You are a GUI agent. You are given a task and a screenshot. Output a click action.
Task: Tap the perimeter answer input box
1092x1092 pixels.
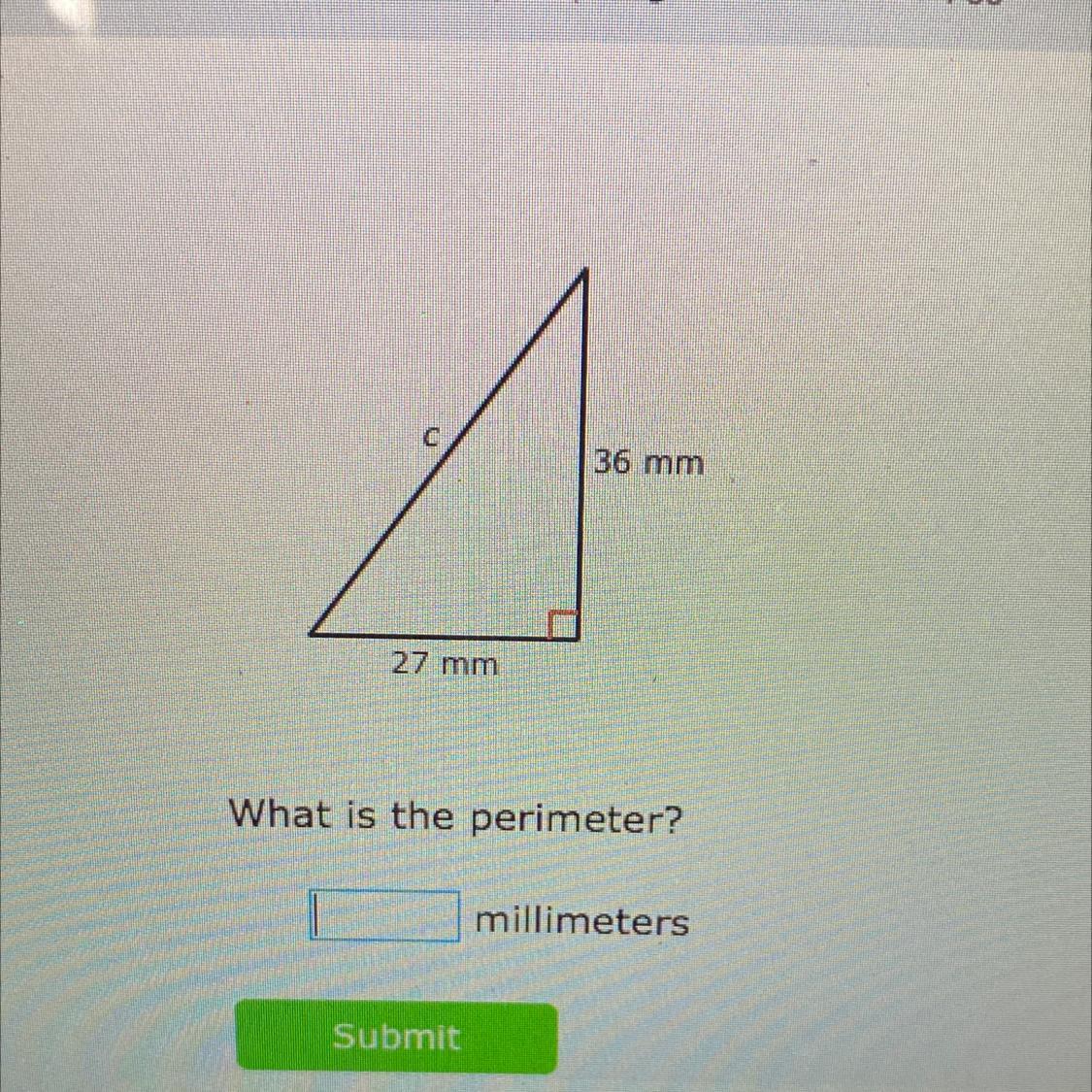(x=385, y=916)
